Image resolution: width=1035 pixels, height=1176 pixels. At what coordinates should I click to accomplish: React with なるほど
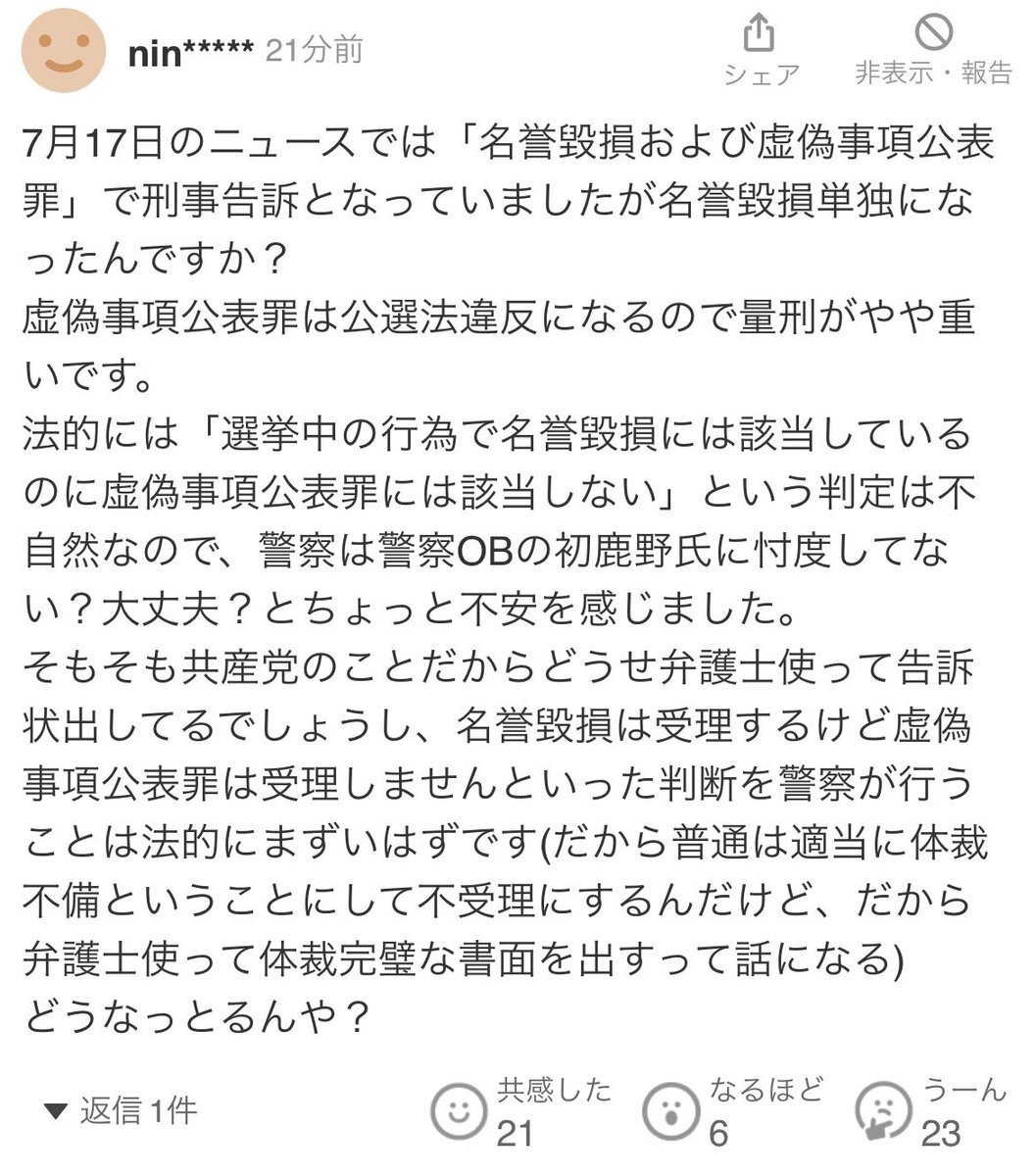pos(670,1111)
